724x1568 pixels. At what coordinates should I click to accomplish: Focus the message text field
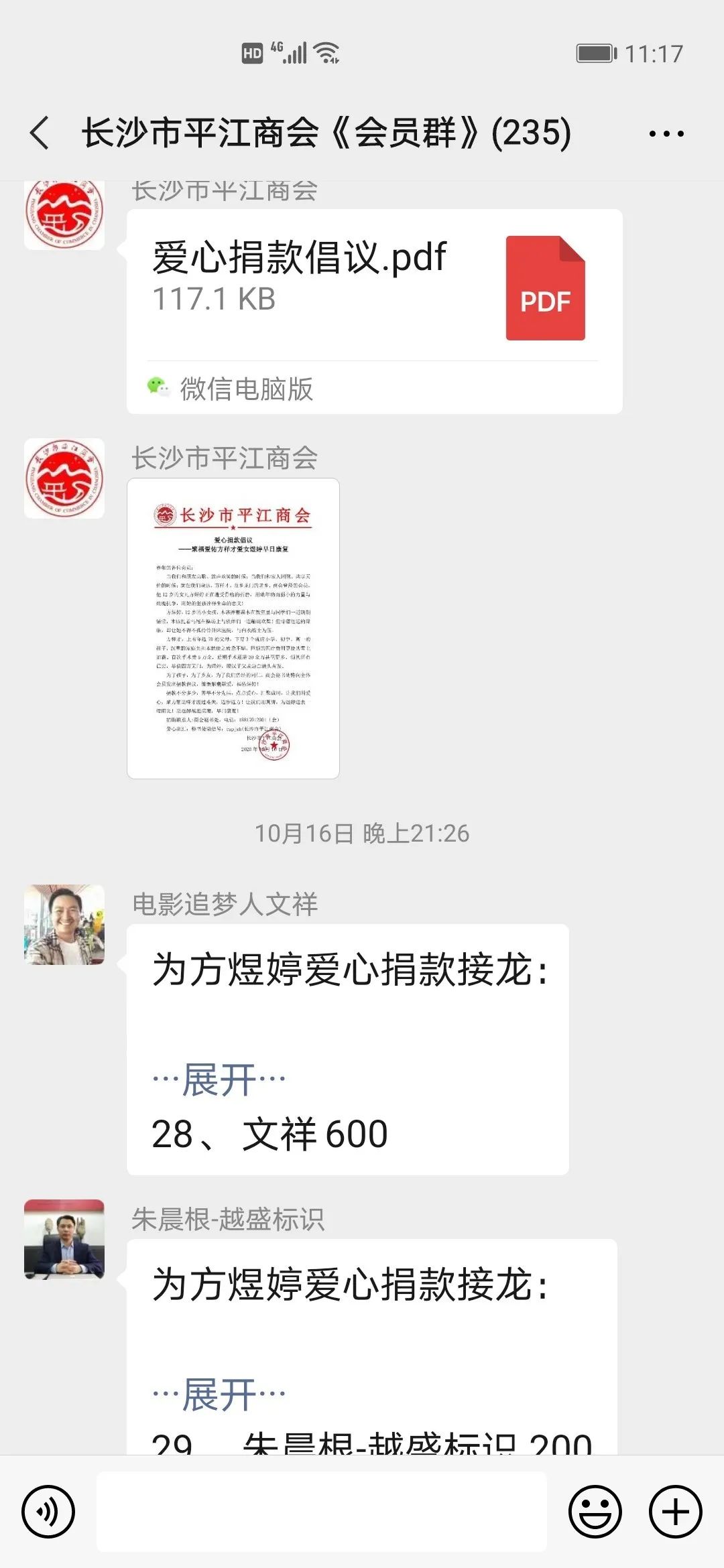(x=322, y=1512)
